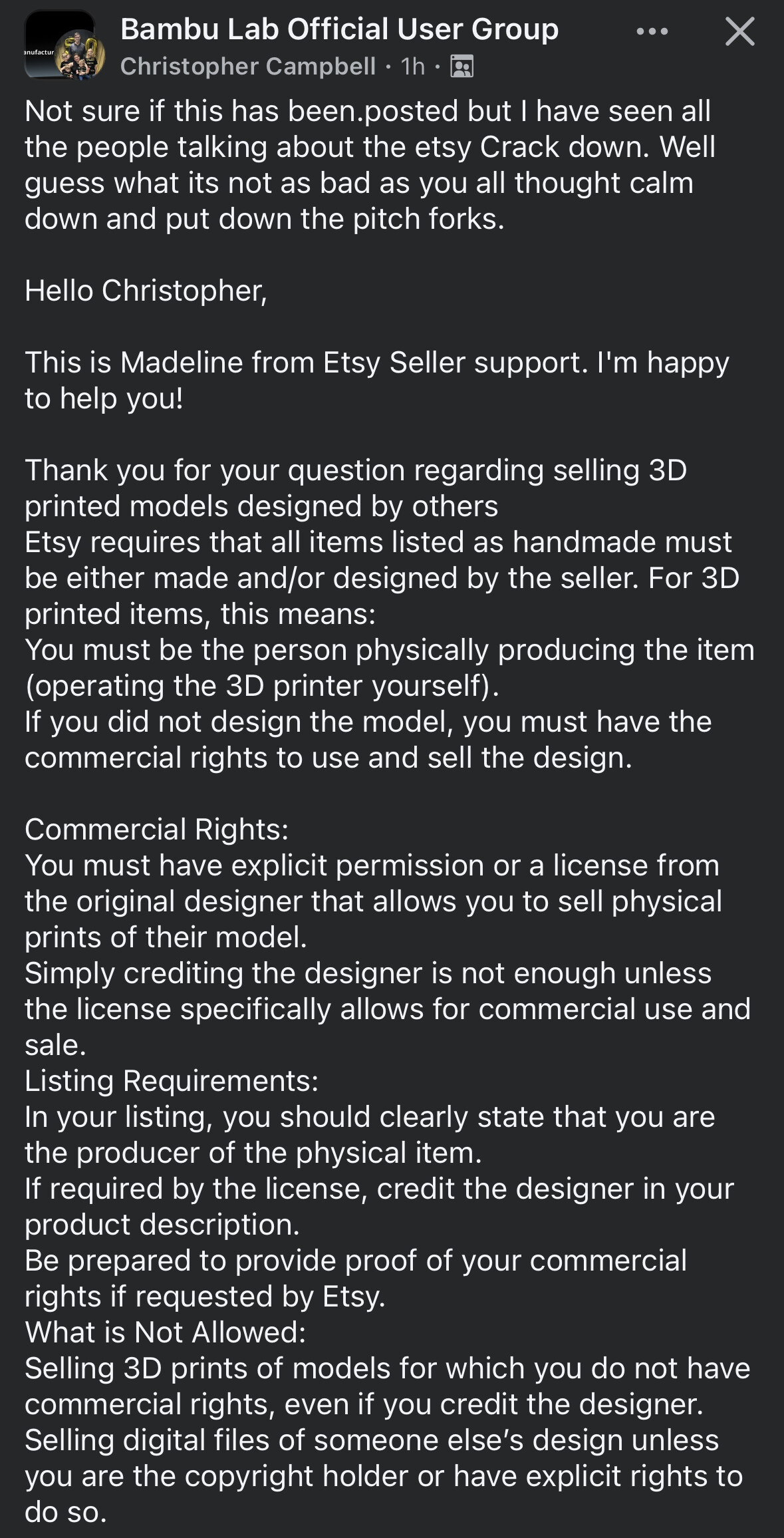View Christopher Campbell's profile
The height and width of the screenshot is (1538, 784).
coord(248,66)
